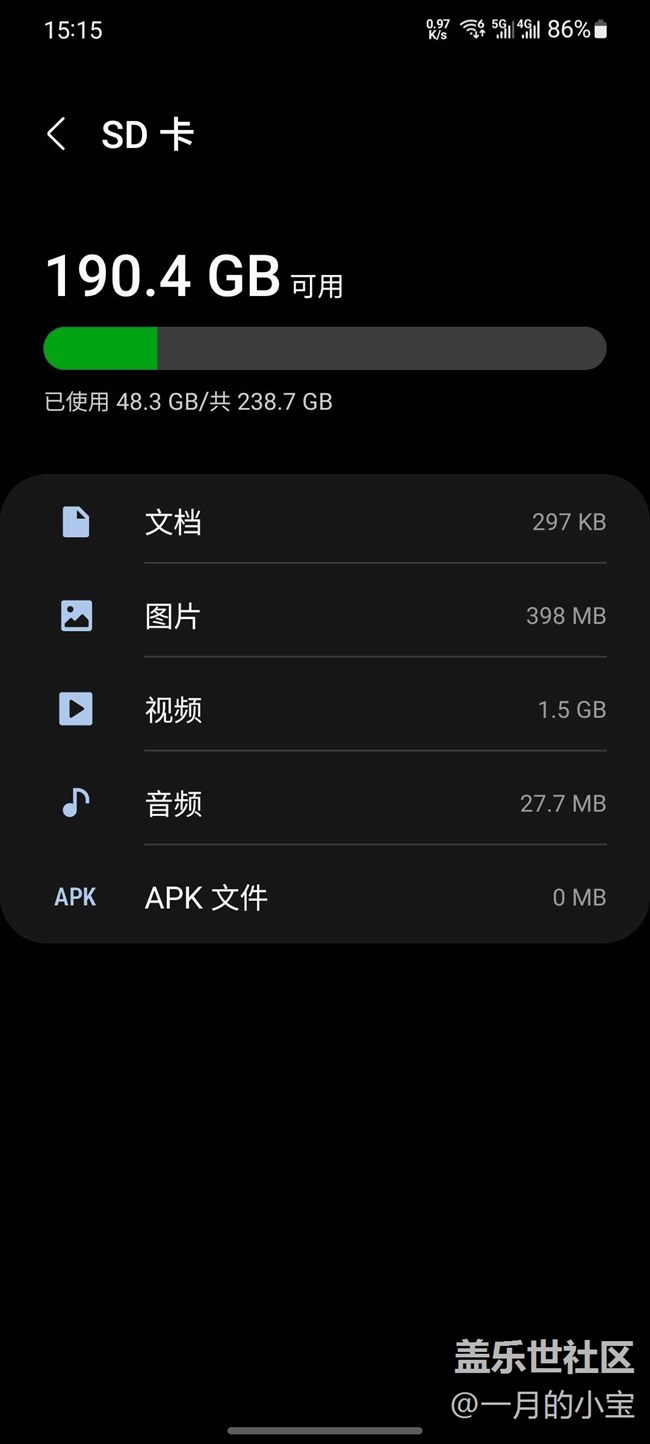Open the 文档 storage category
Screen dimensions: 650x1444
tap(325, 522)
